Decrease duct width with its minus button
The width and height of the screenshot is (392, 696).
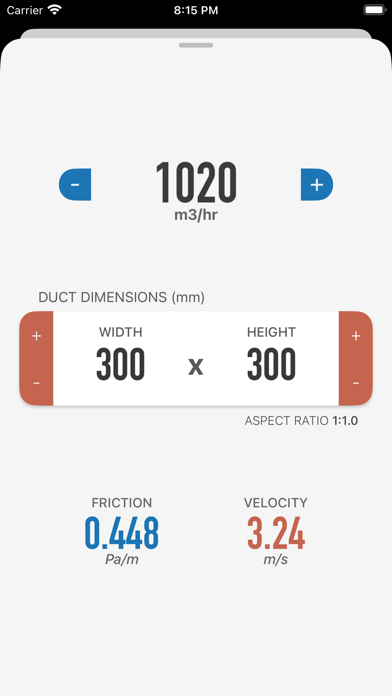click(x=36, y=383)
